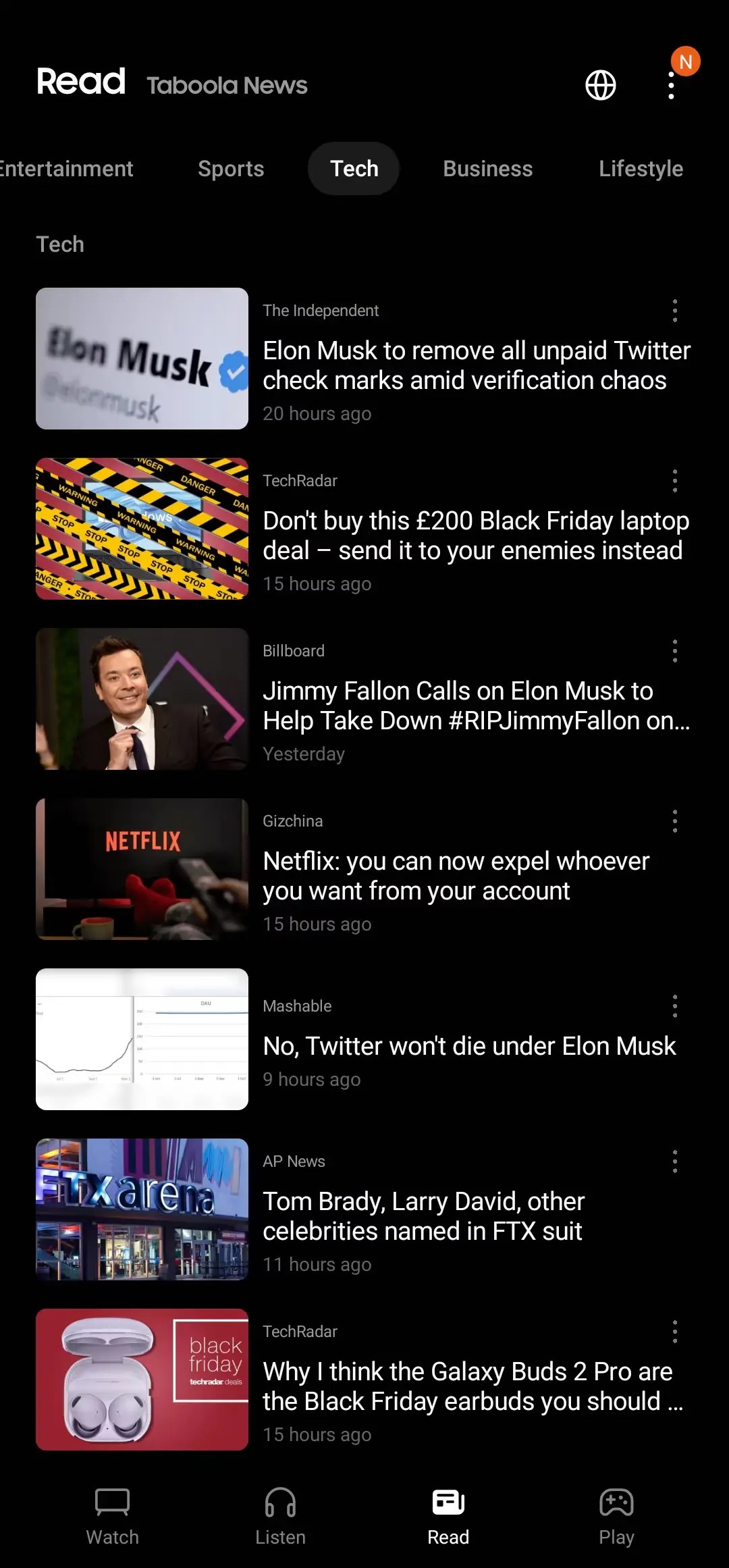Tap the options menu for Jimmy Fallon story
The height and width of the screenshot is (1568, 729).
pyautogui.click(x=674, y=651)
